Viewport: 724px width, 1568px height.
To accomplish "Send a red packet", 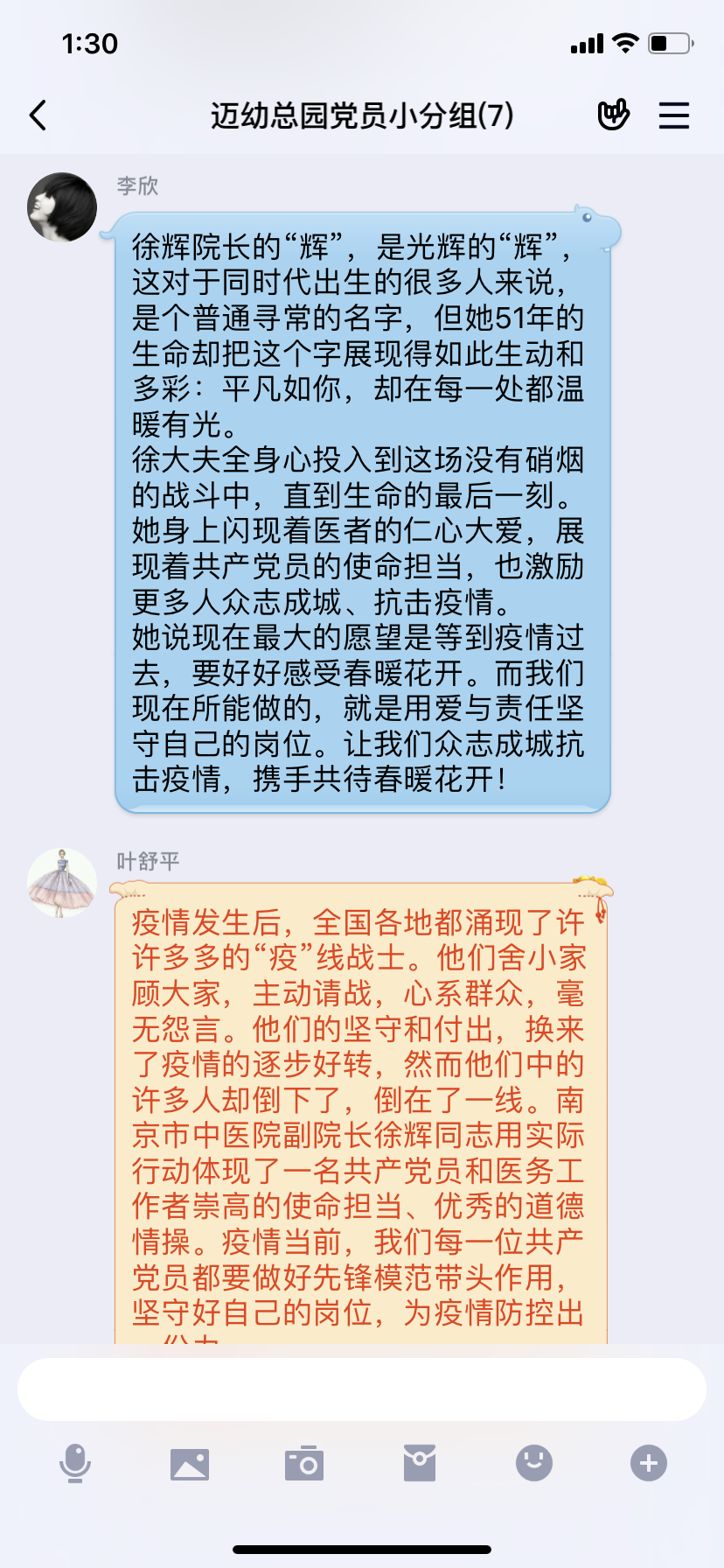I will (x=420, y=1463).
